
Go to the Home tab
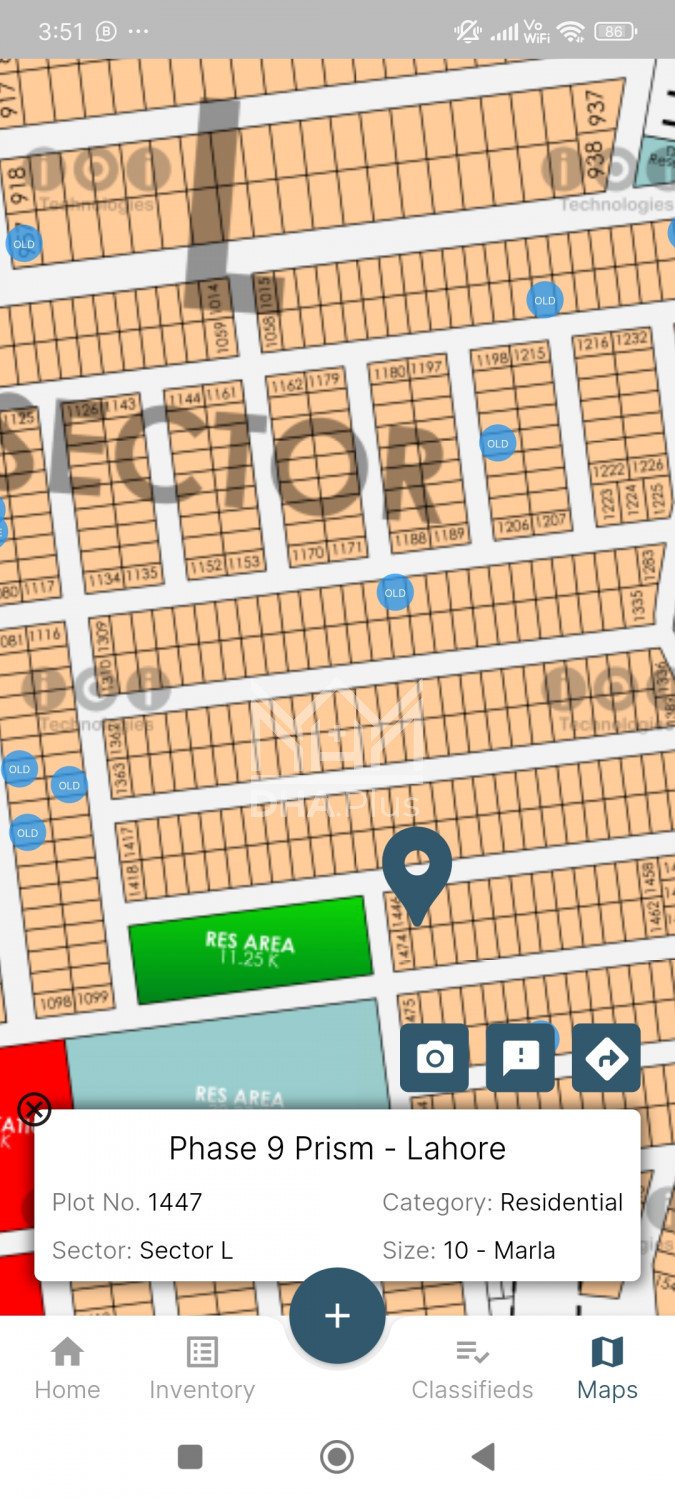tap(67, 1369)
